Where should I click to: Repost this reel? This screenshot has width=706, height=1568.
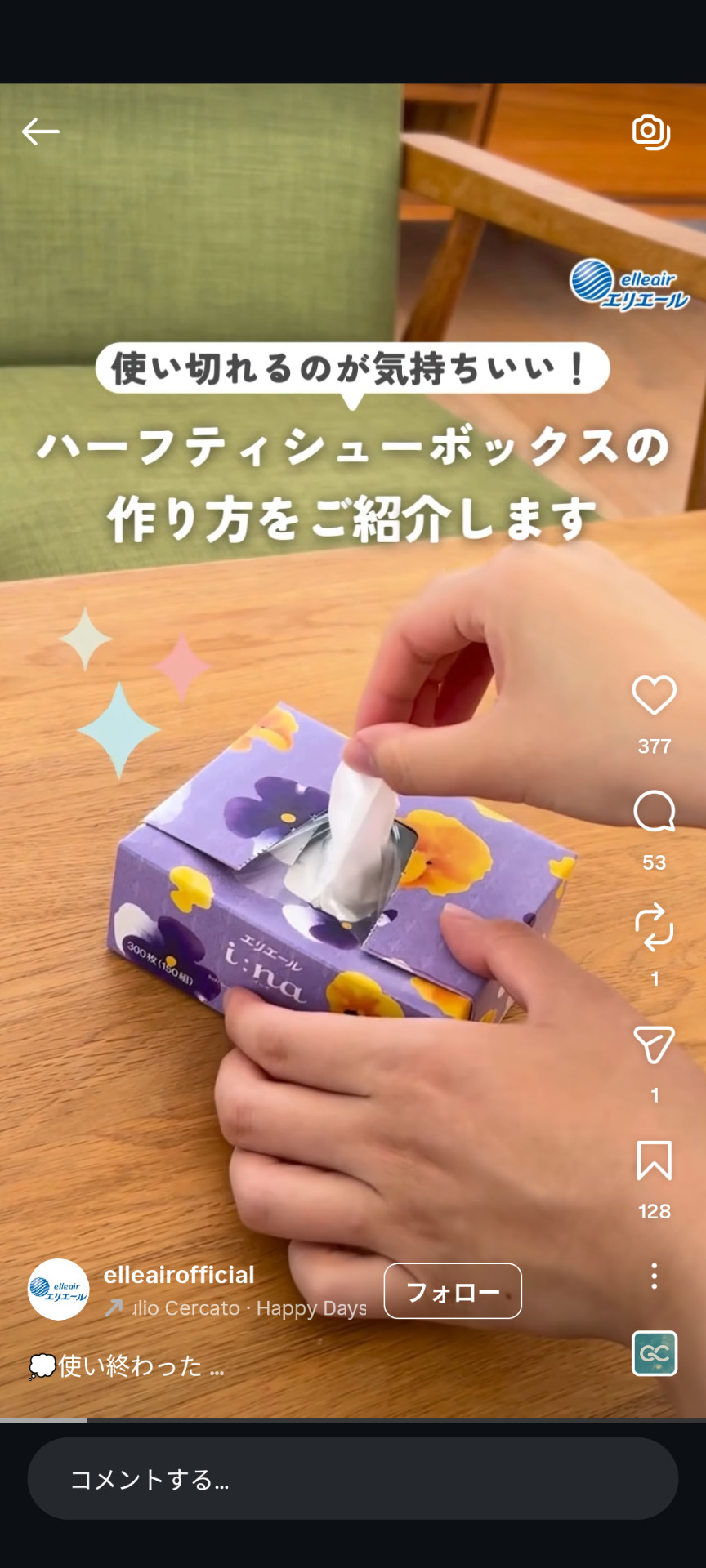tap(654, 928)
